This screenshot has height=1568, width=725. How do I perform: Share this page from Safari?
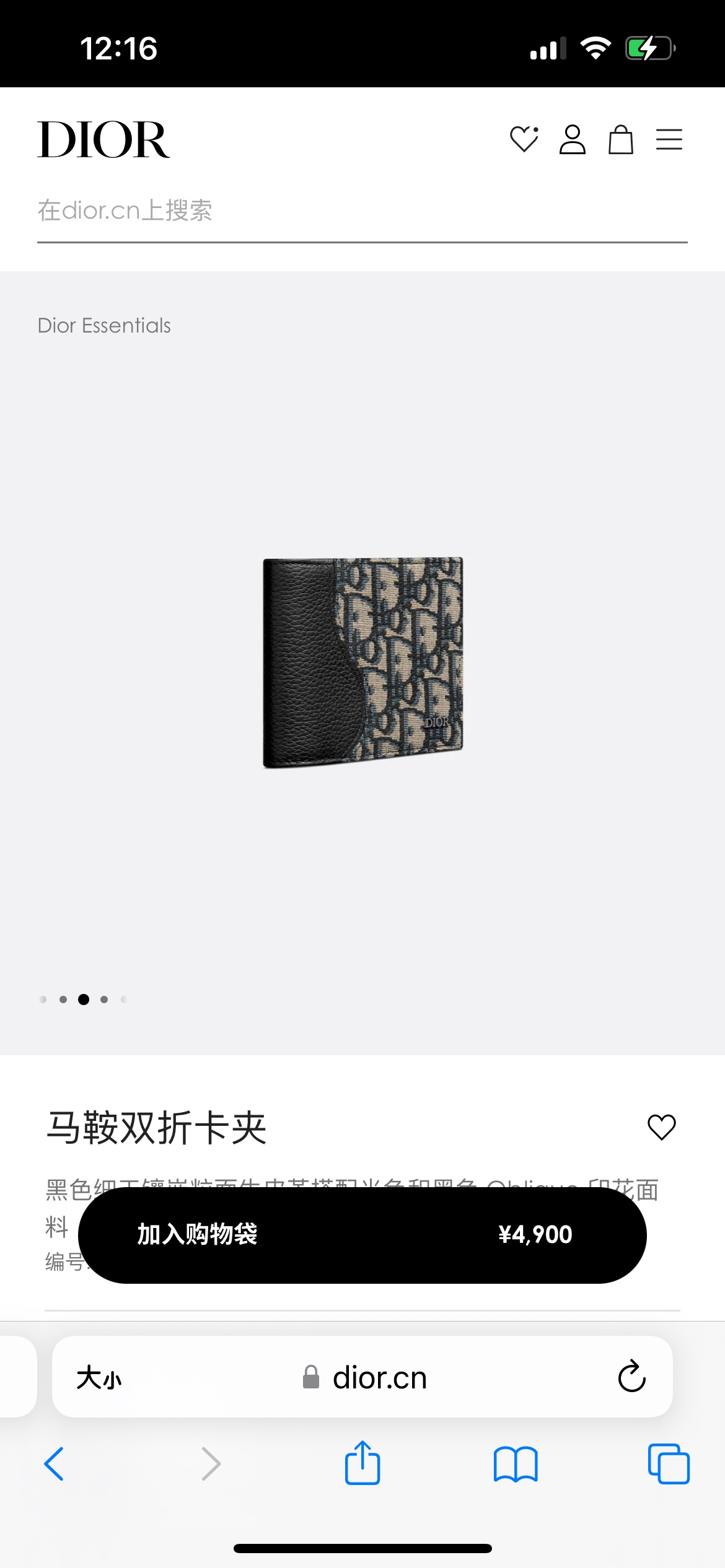(x=362, y=1463)
